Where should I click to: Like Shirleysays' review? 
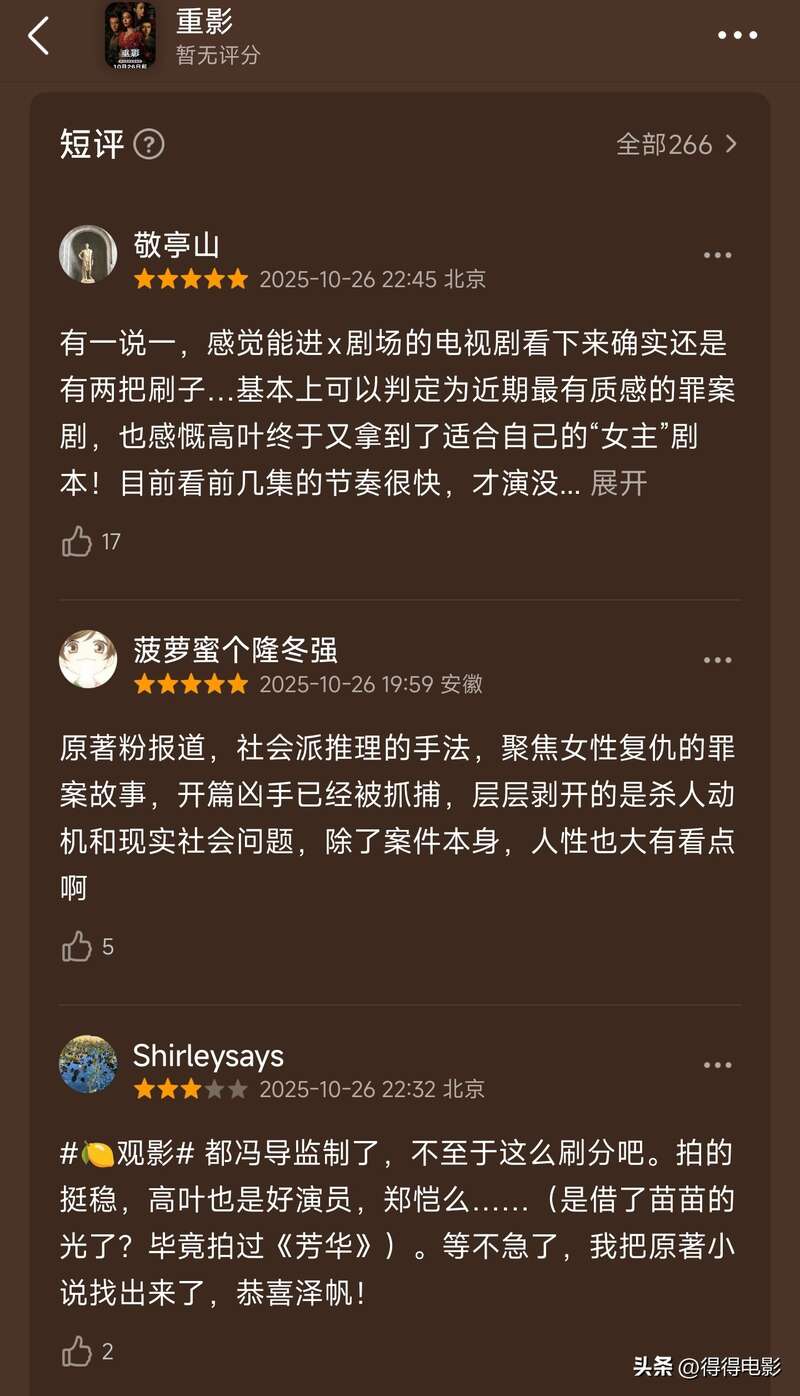click(77, 1352)
